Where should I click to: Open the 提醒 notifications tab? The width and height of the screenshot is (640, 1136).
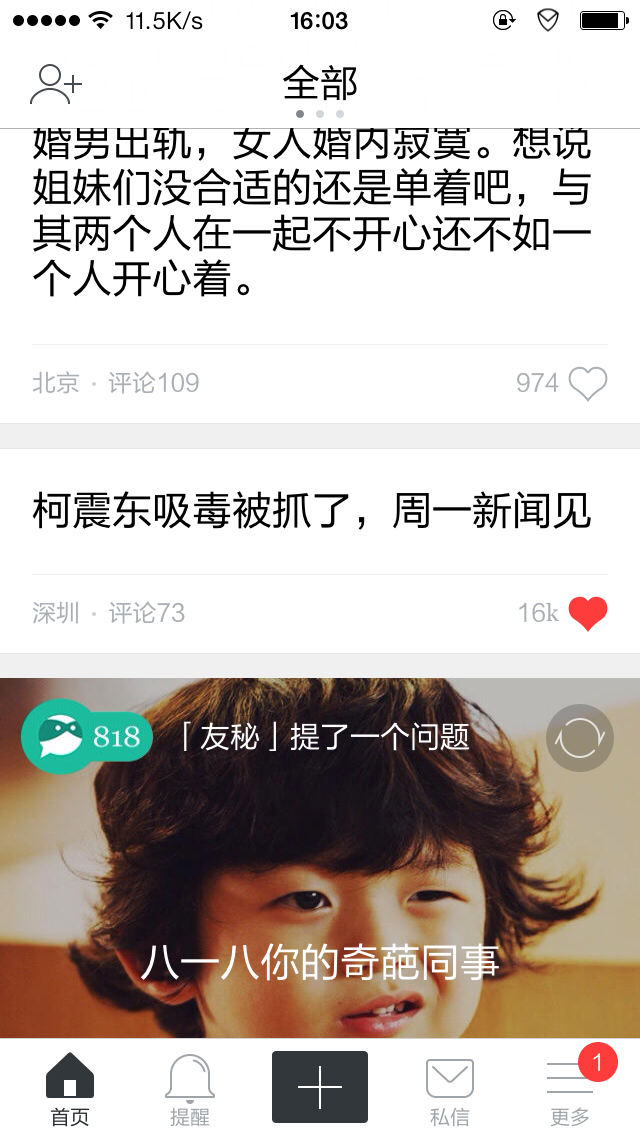click(x=190, y=1088)
